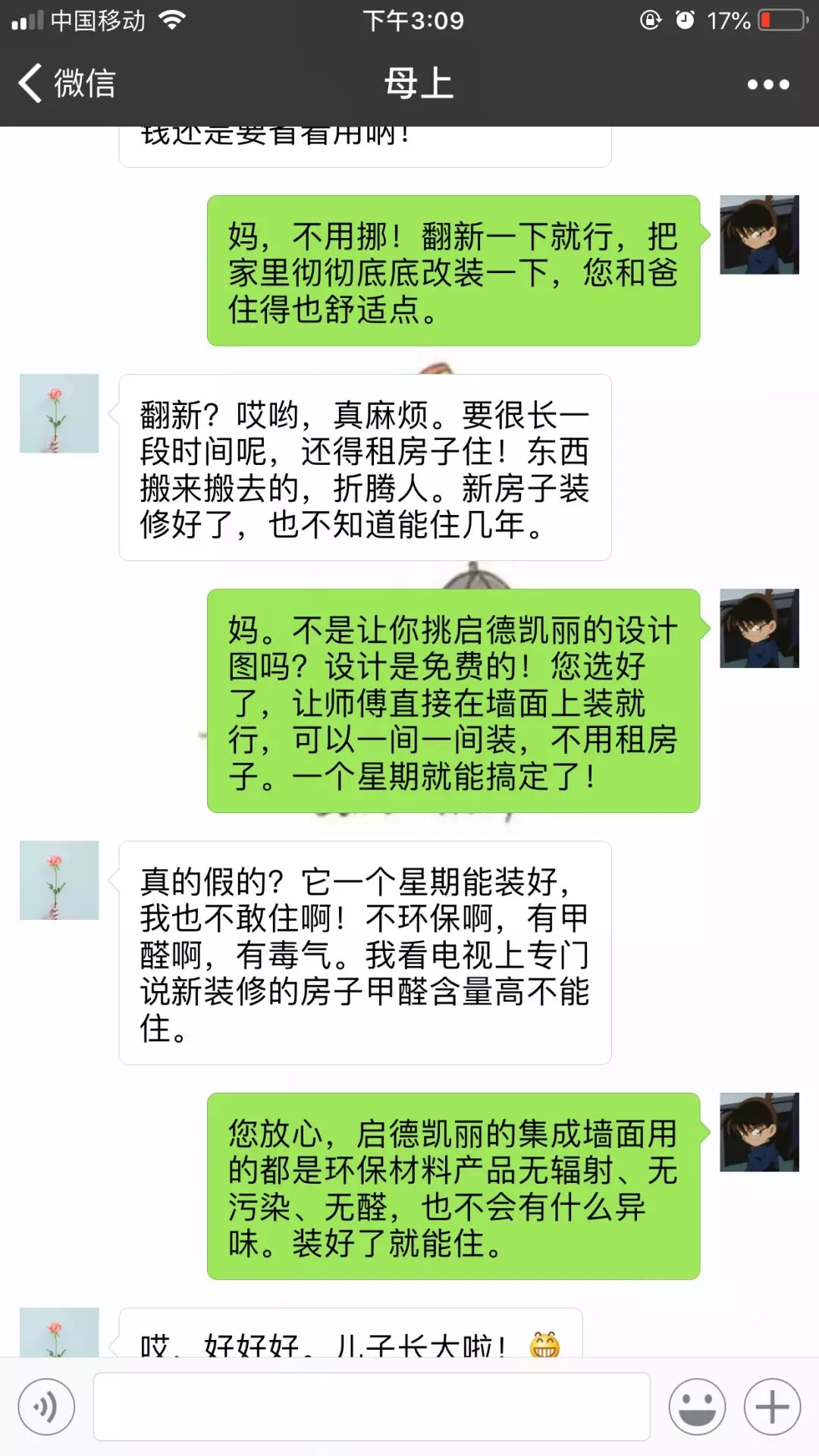
Task: Tap the message text field
Action: [x=372, y=1407]
